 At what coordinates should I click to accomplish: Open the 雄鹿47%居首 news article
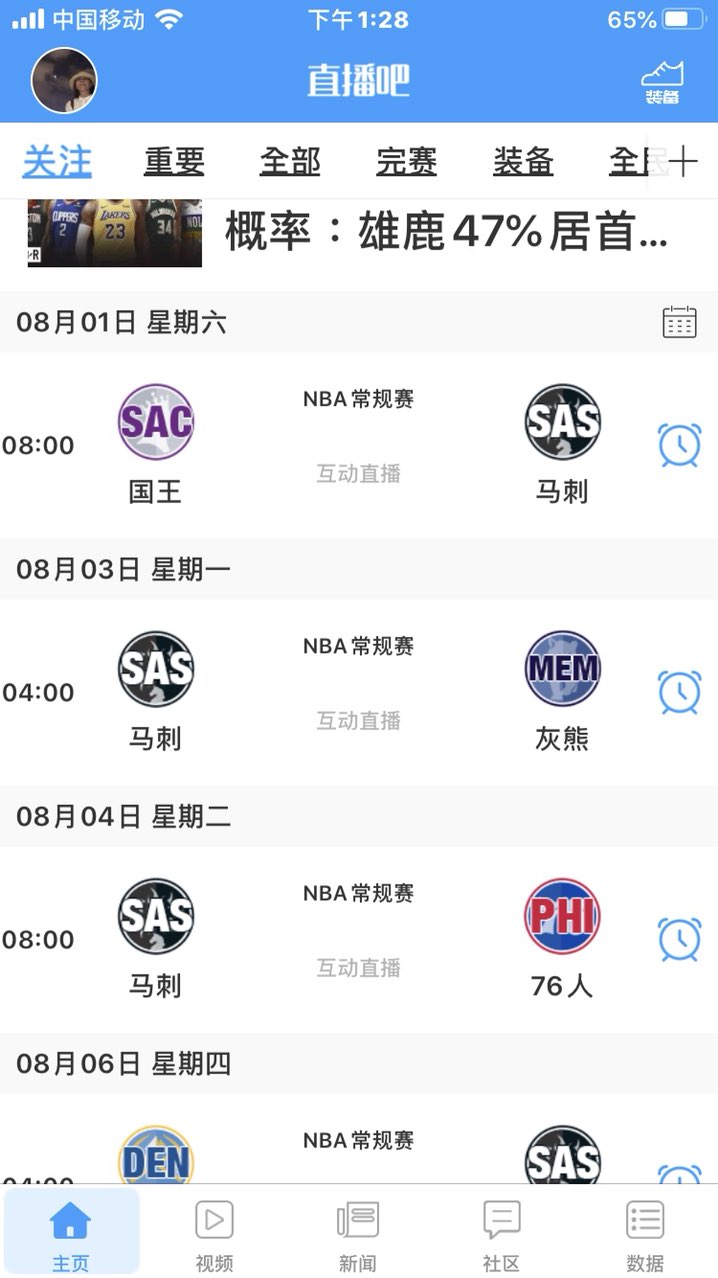tap(445, 233)
